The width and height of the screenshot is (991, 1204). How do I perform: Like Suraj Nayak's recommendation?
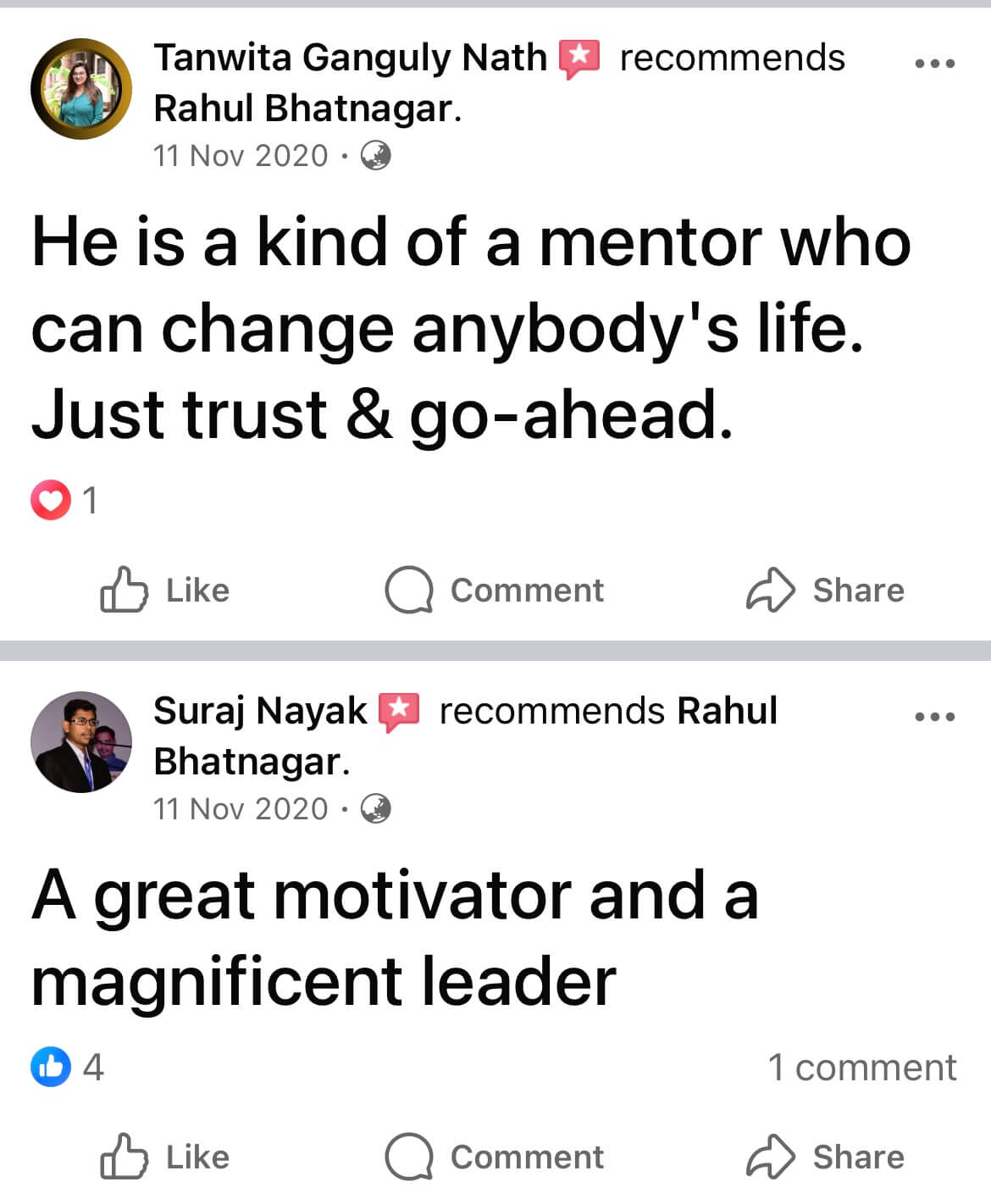[166, 1157]
